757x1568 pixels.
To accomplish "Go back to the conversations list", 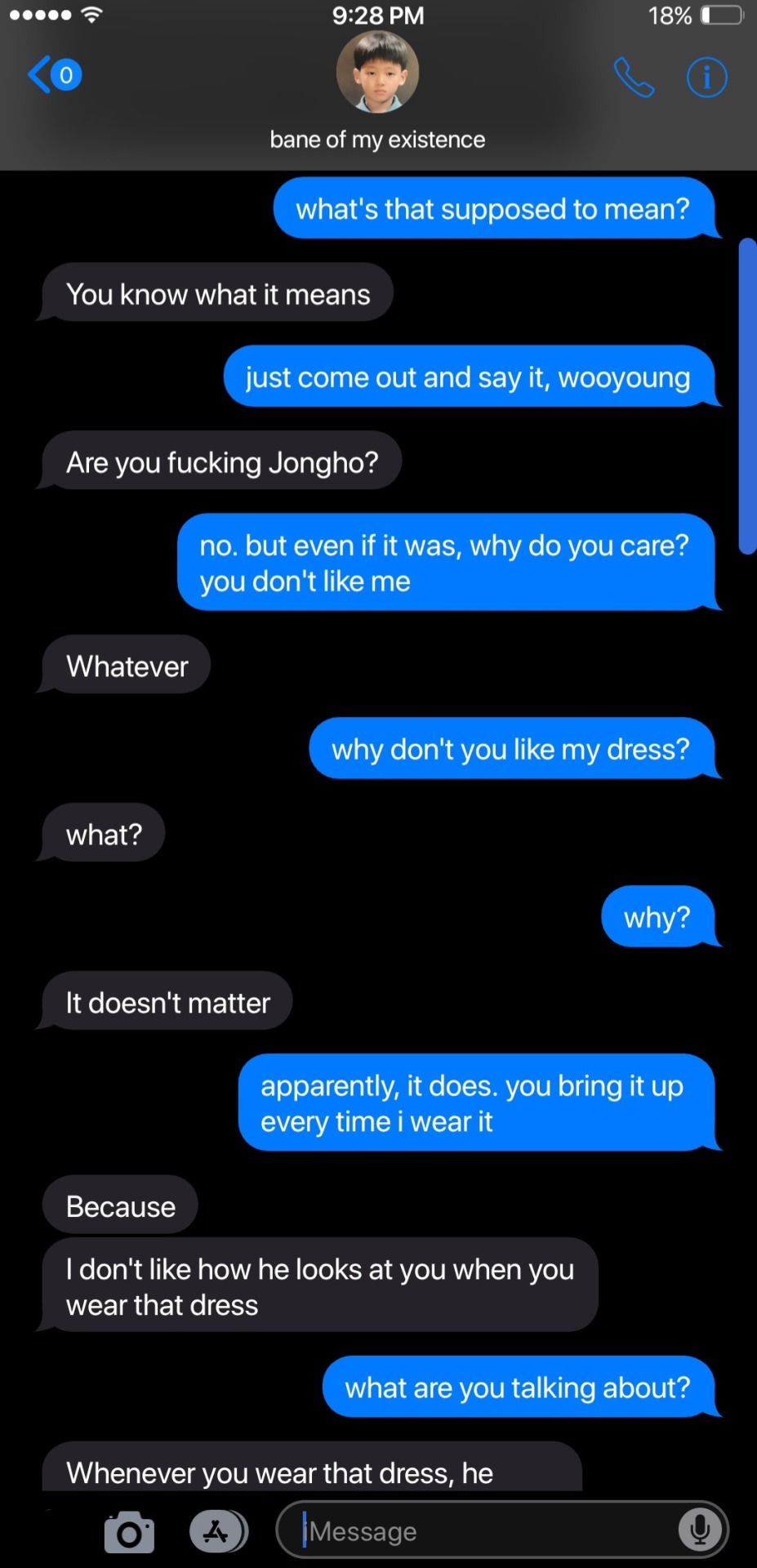I will pos(53,75).
